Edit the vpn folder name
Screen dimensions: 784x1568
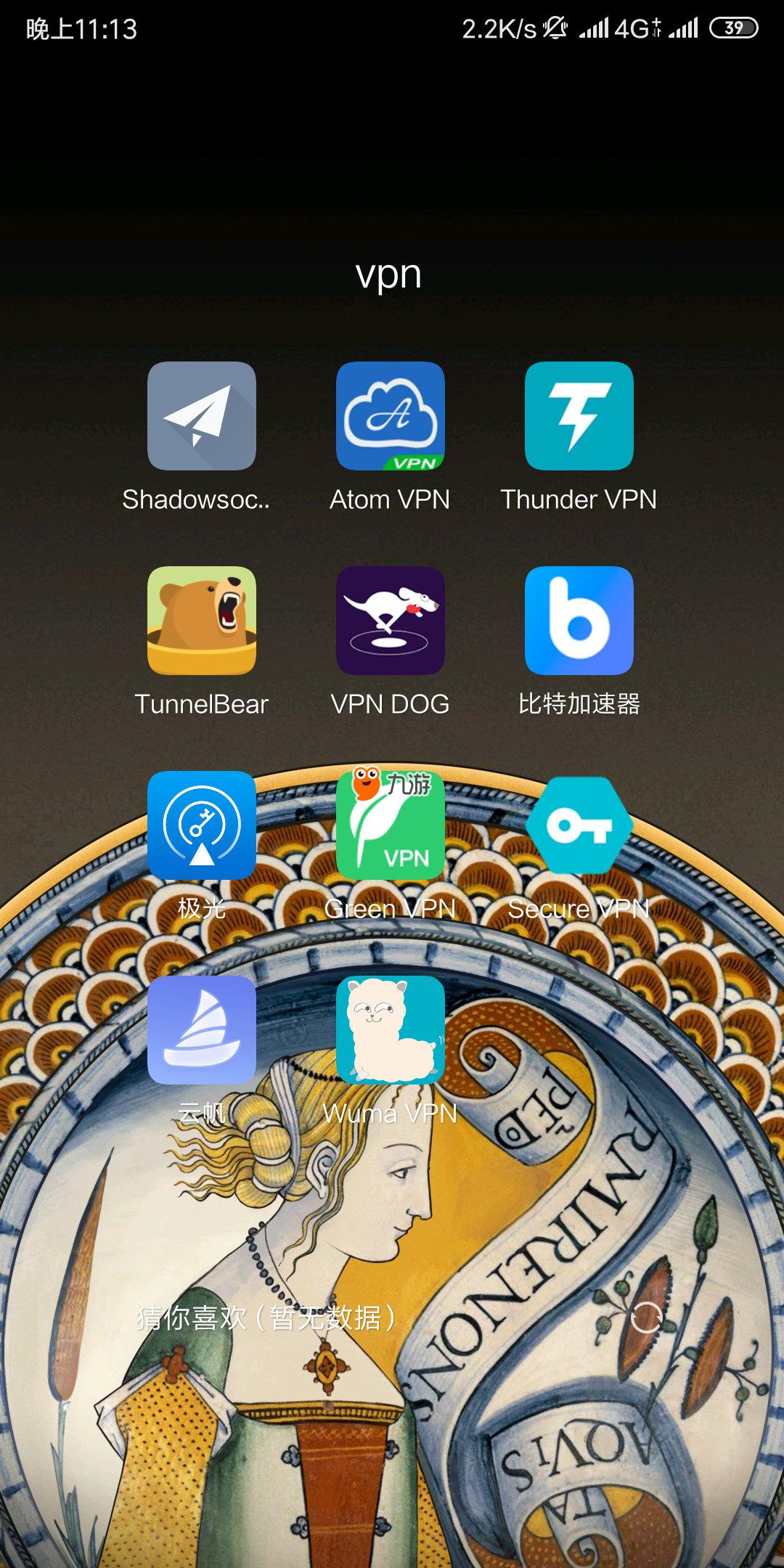click(x=388, y=274)
